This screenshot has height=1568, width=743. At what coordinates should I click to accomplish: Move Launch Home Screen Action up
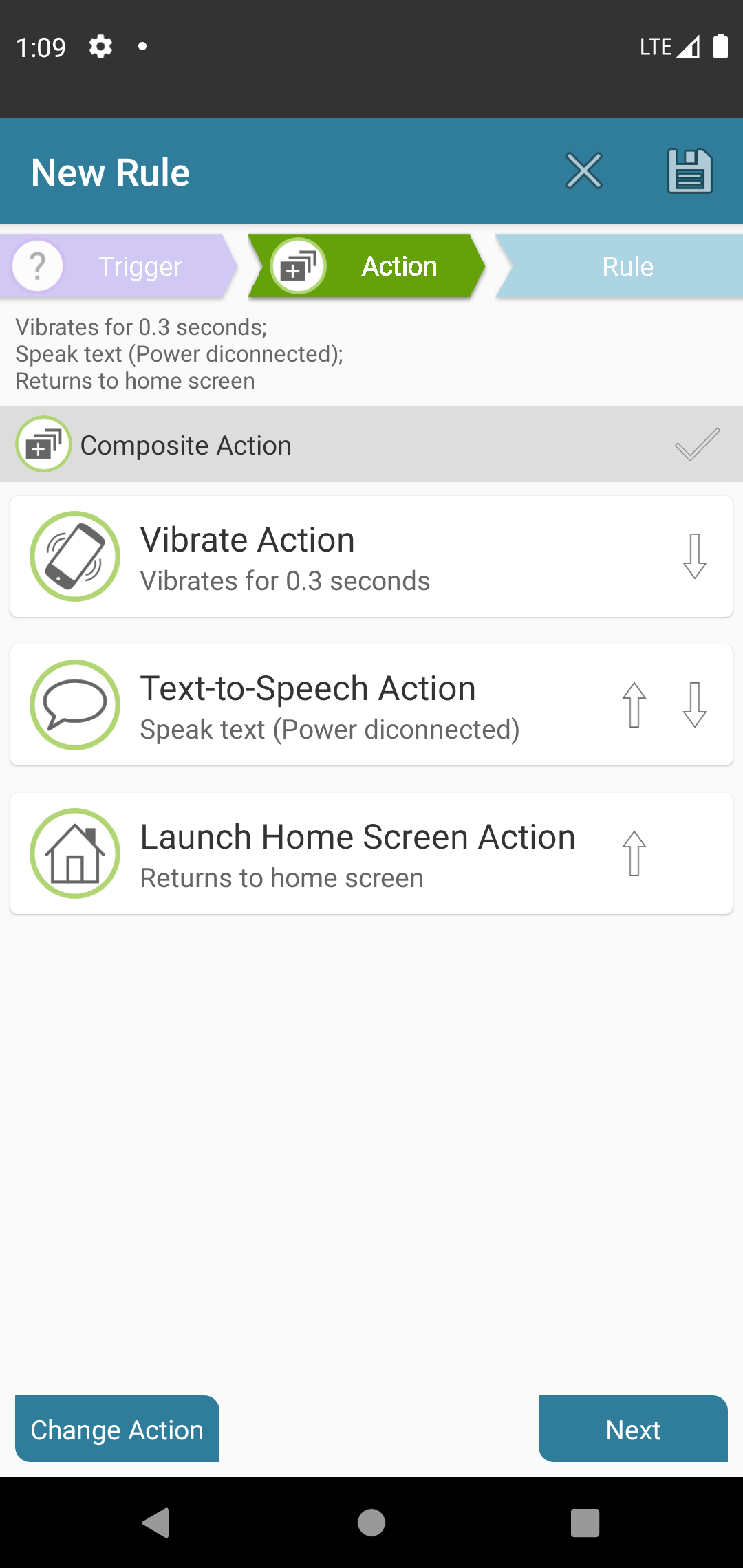click(x=634, y=853)
